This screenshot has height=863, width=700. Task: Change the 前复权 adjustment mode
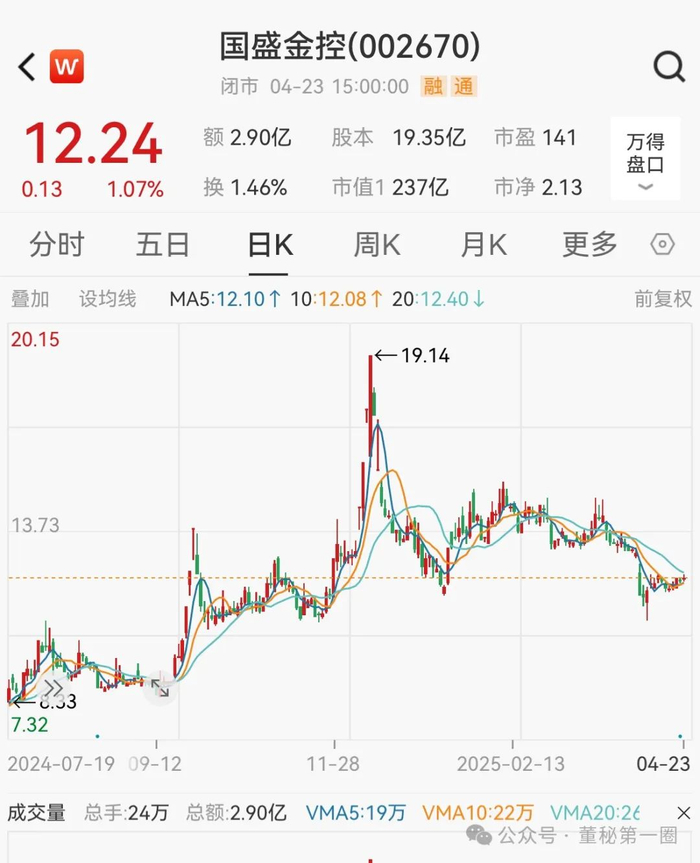click(663, 299)
